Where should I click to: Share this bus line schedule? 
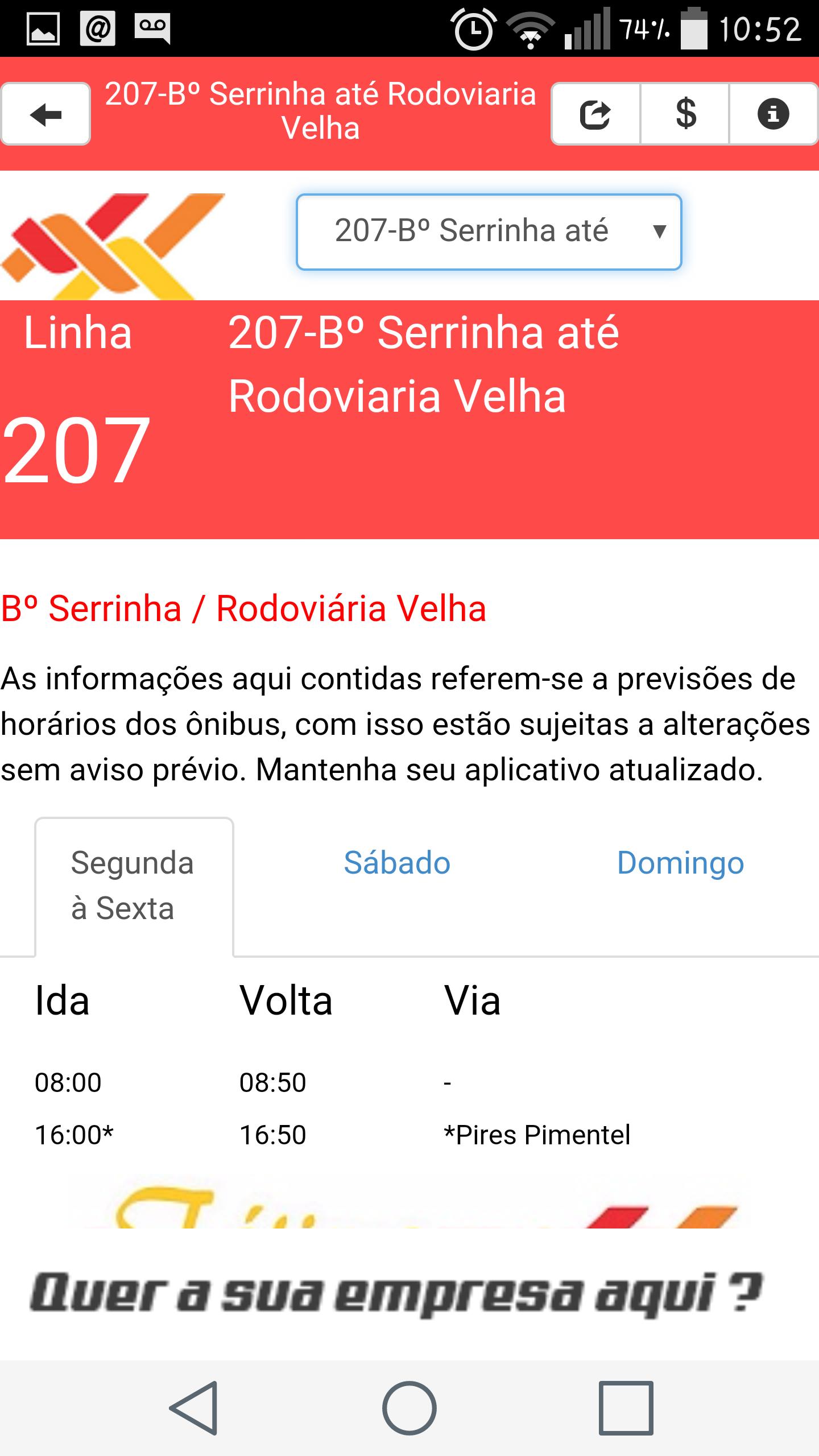point(595,114)
